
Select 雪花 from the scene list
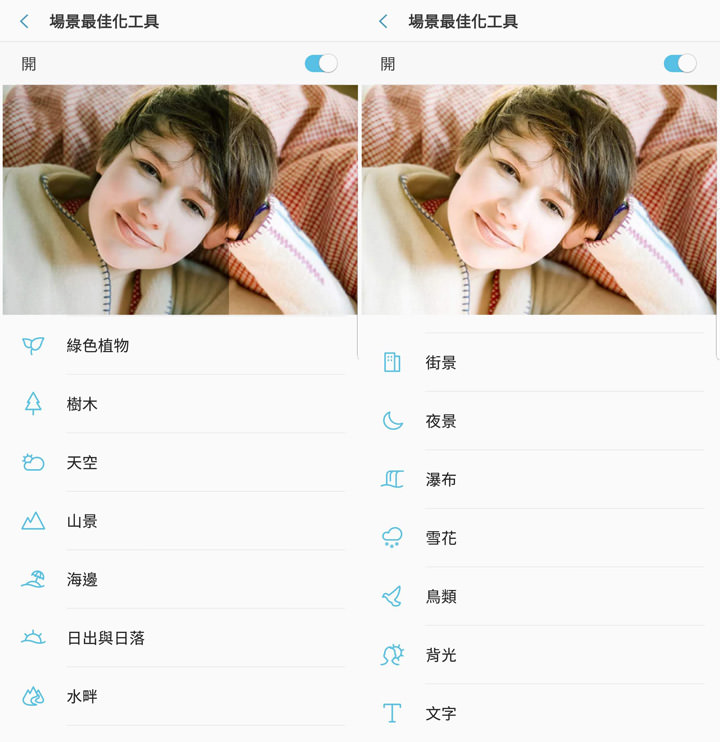(441, 538)
